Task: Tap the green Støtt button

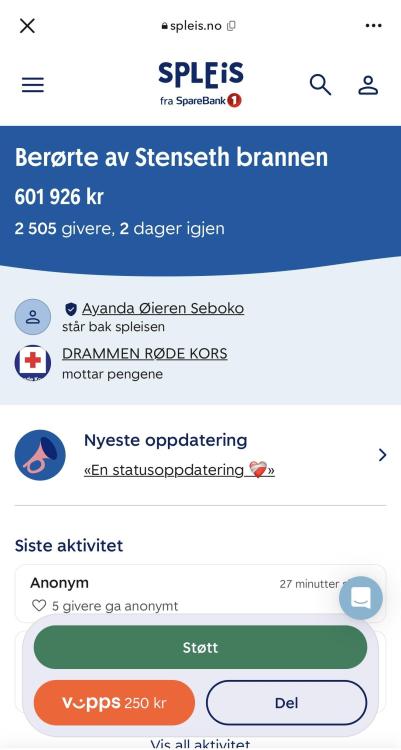Action: point(200,647)
